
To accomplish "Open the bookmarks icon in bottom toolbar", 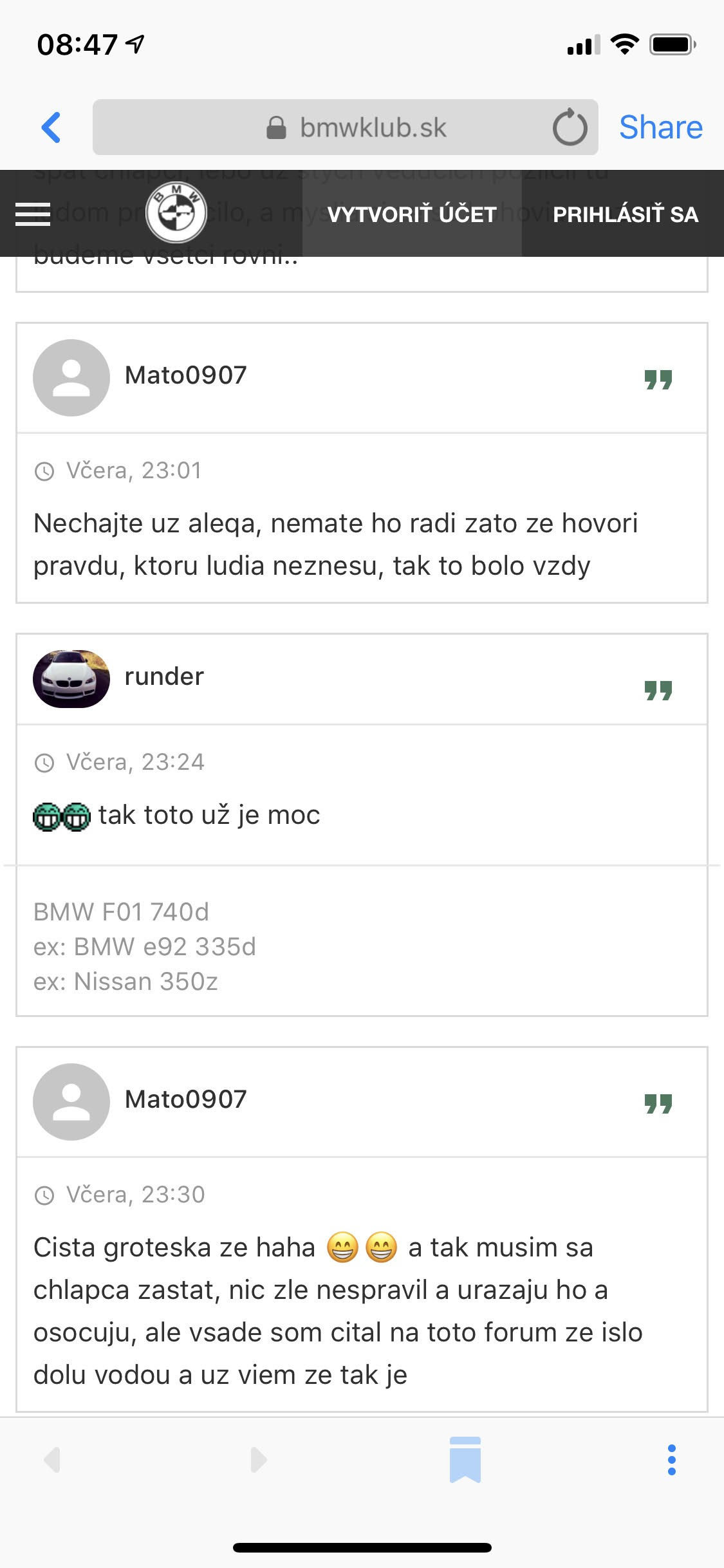I will pyautogui.click(x=465, y=1459).
